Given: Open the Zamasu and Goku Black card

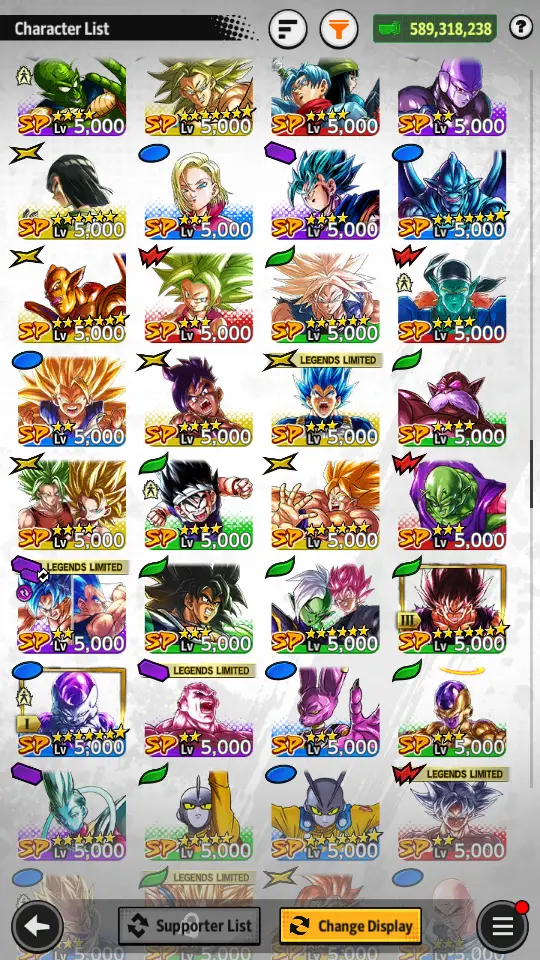Looking at the screenshot, I should (325, 607).
